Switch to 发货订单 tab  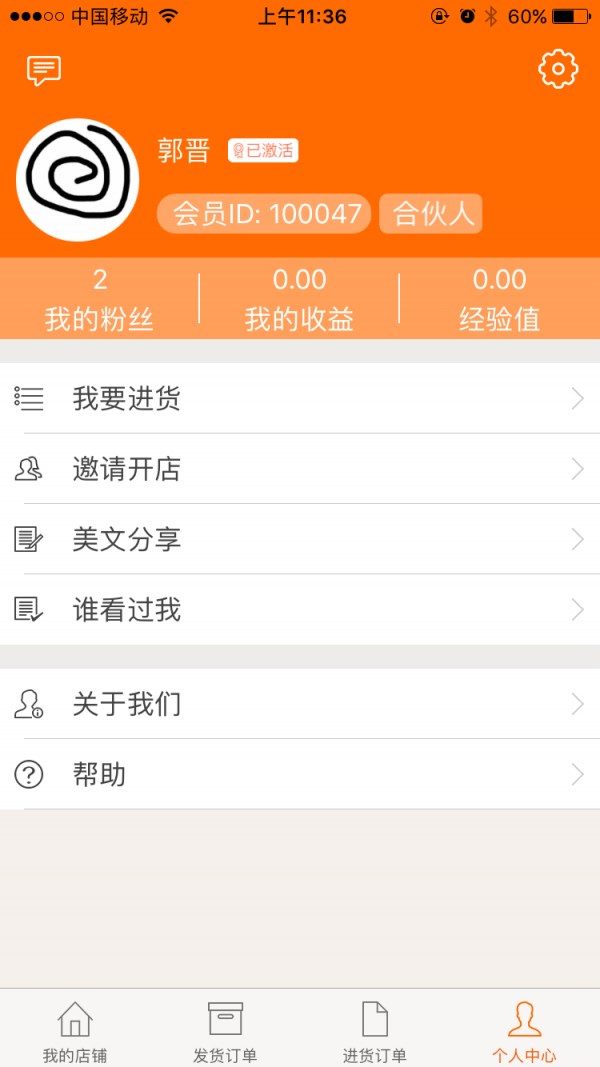pyautogui.click(x=225, y=1030)
